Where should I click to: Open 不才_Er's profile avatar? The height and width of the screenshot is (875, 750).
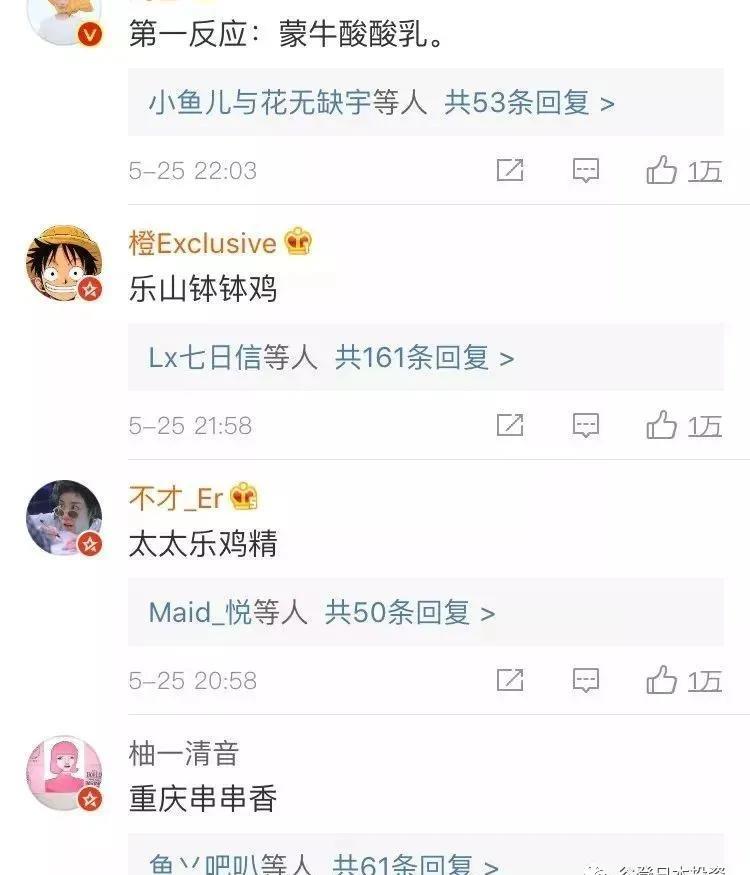tap(64, 518)
